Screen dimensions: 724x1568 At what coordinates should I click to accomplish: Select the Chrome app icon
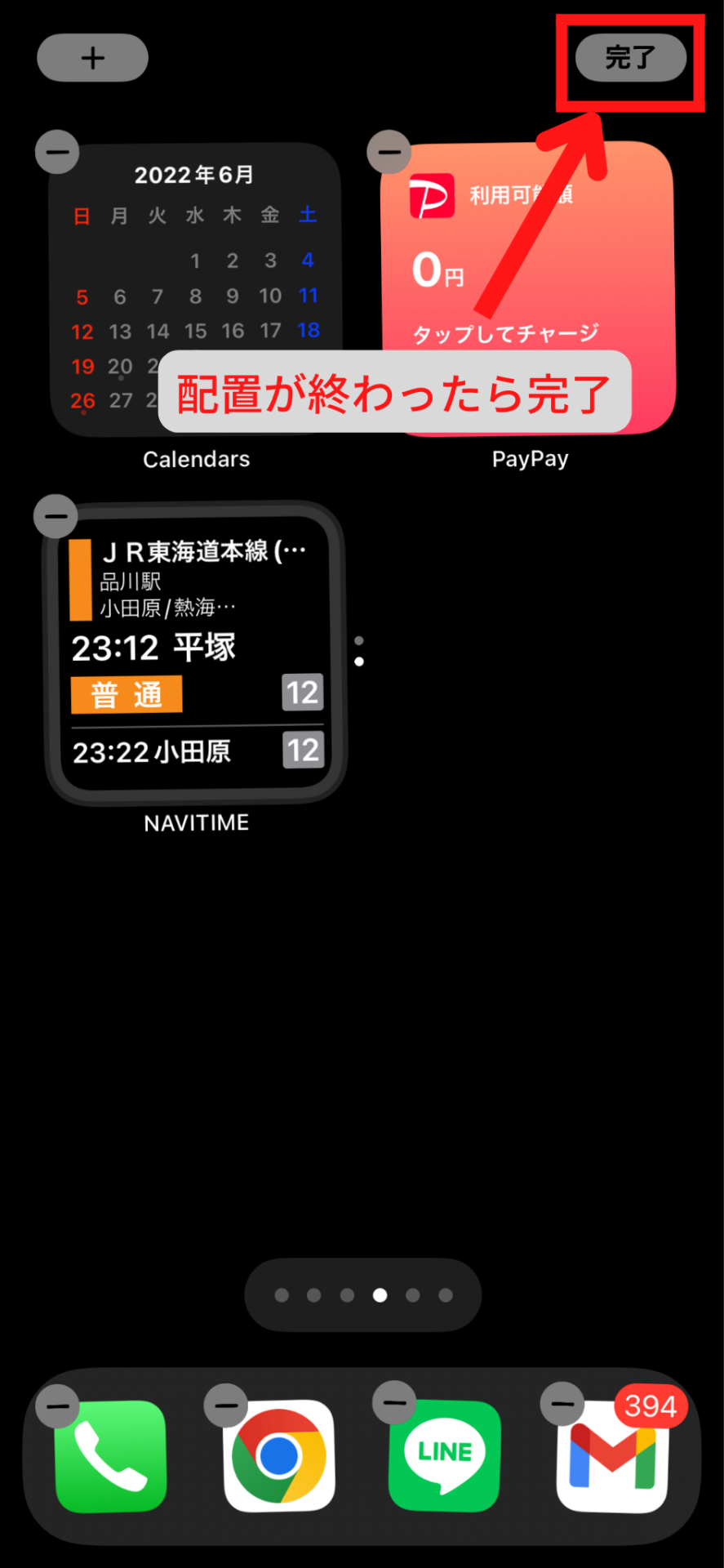[x=279, y=1457]
